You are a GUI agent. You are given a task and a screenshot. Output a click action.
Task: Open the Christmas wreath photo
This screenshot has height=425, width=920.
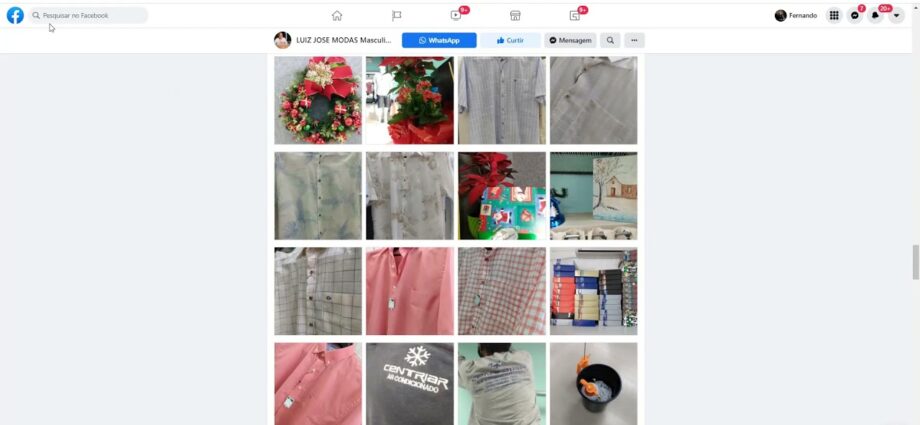click(318, 100)
